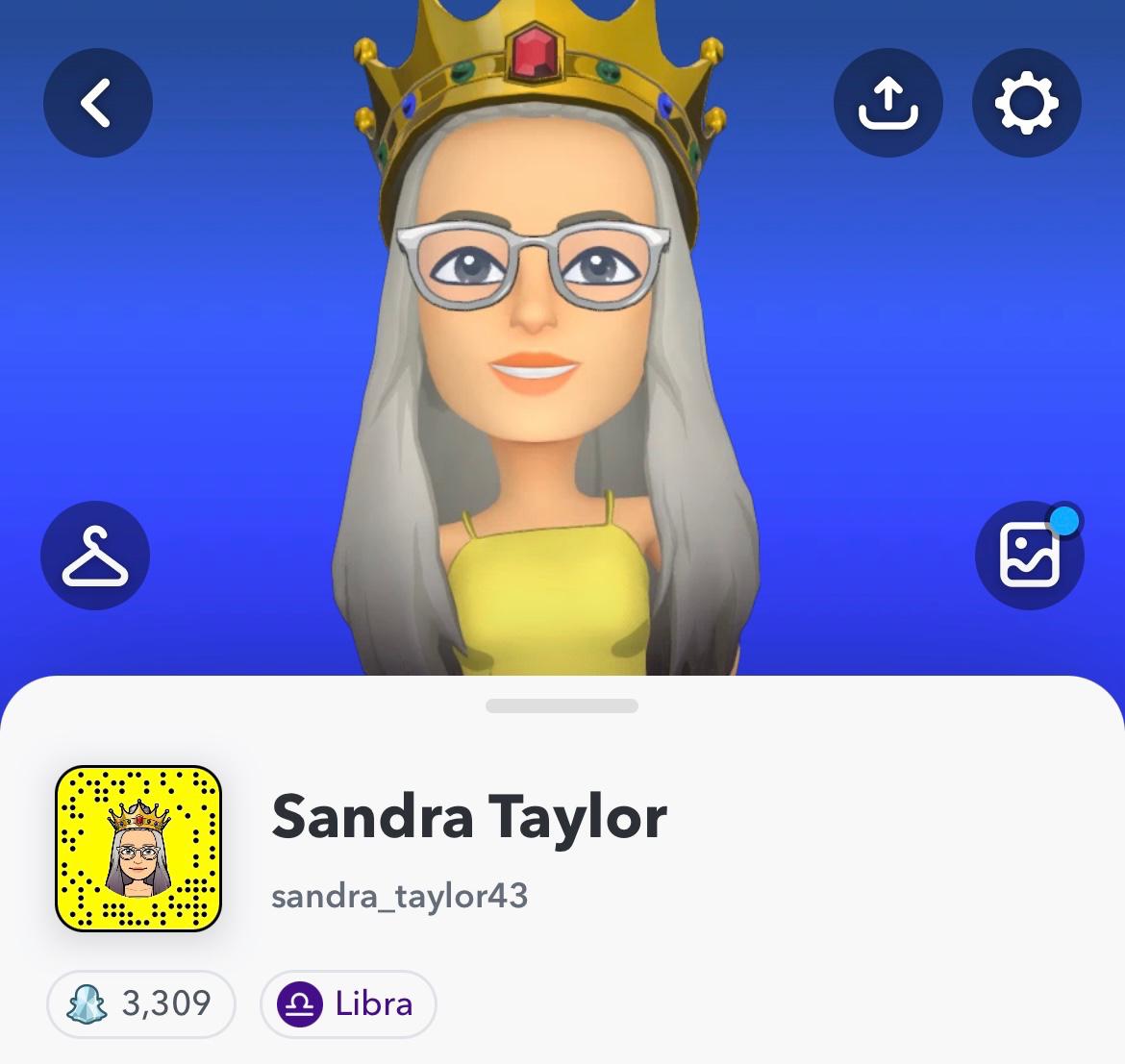Open the Libra zodiac chip

coord(348,1003)
